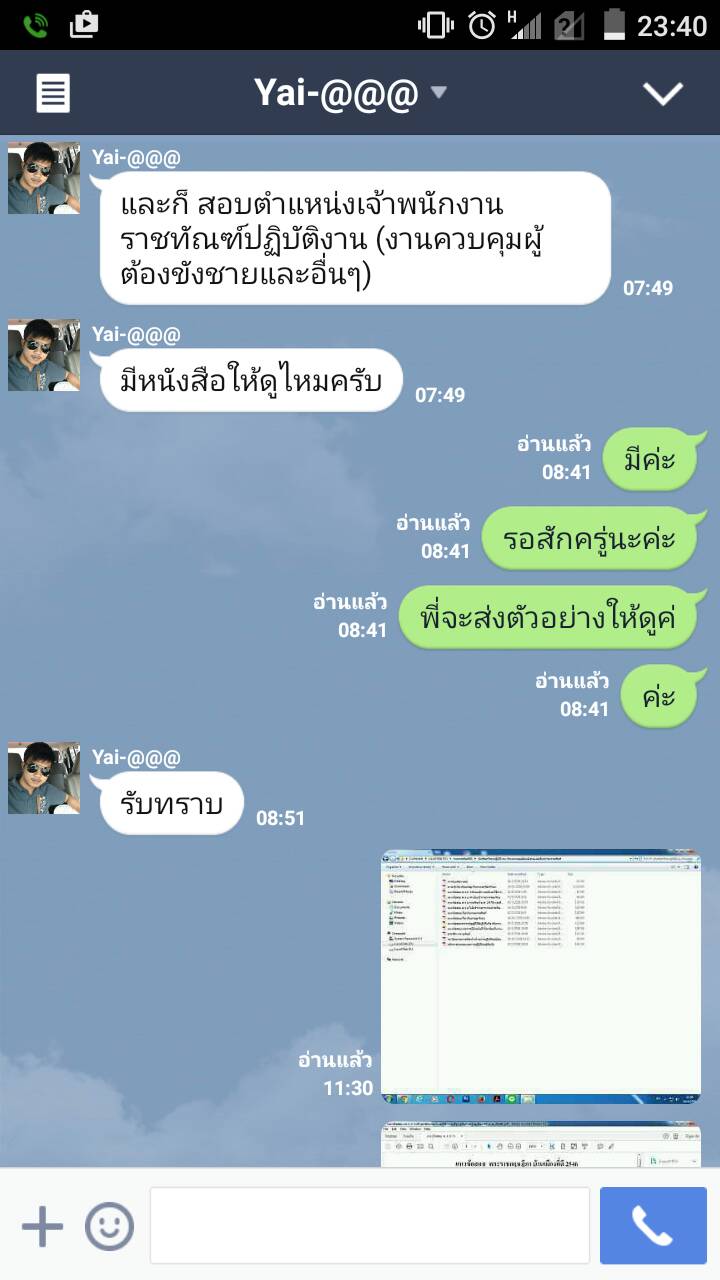Viewport: 720px width, 1280px height.
Task: Open the emoji sticker picker
Action: pyautogui.click(x=109, y=1226)
